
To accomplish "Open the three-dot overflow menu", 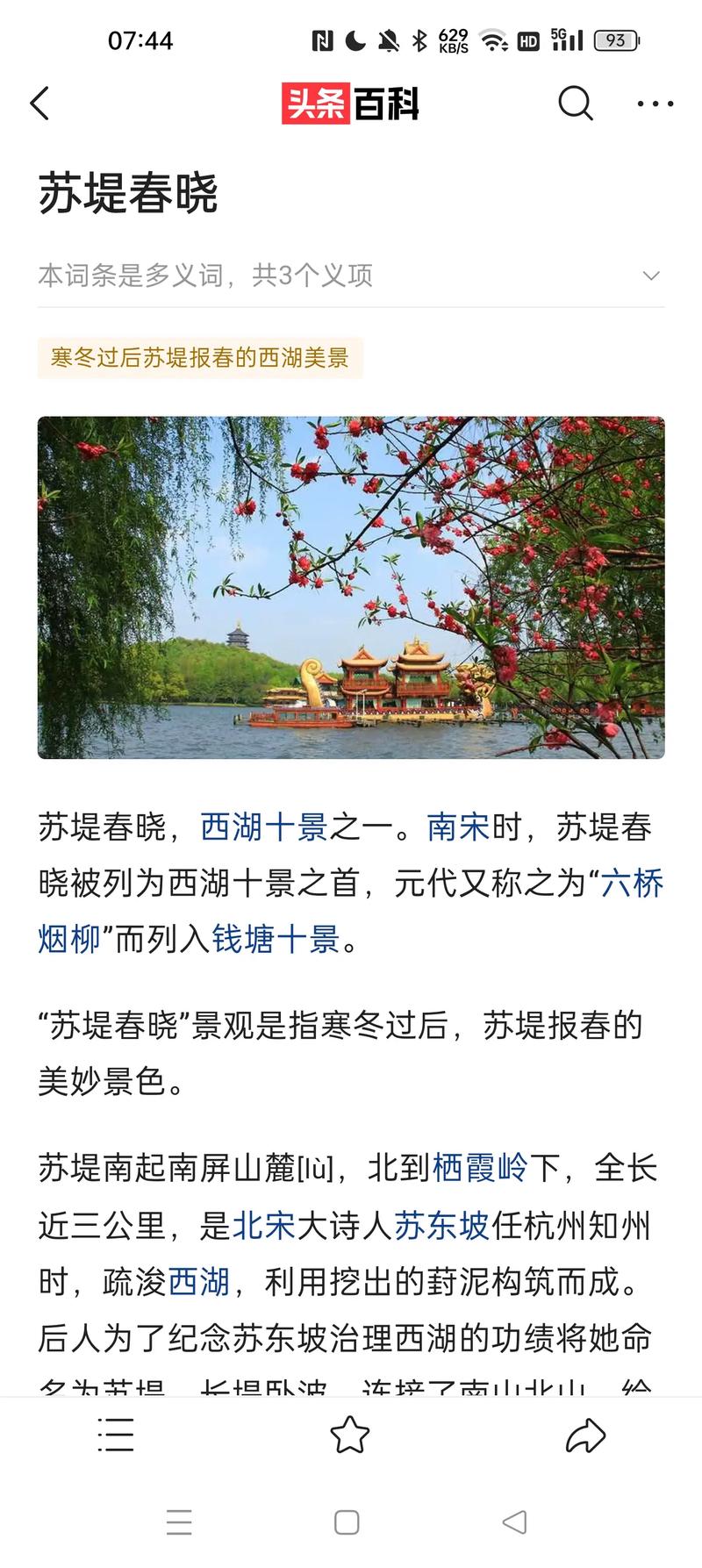I will point(655,104).
